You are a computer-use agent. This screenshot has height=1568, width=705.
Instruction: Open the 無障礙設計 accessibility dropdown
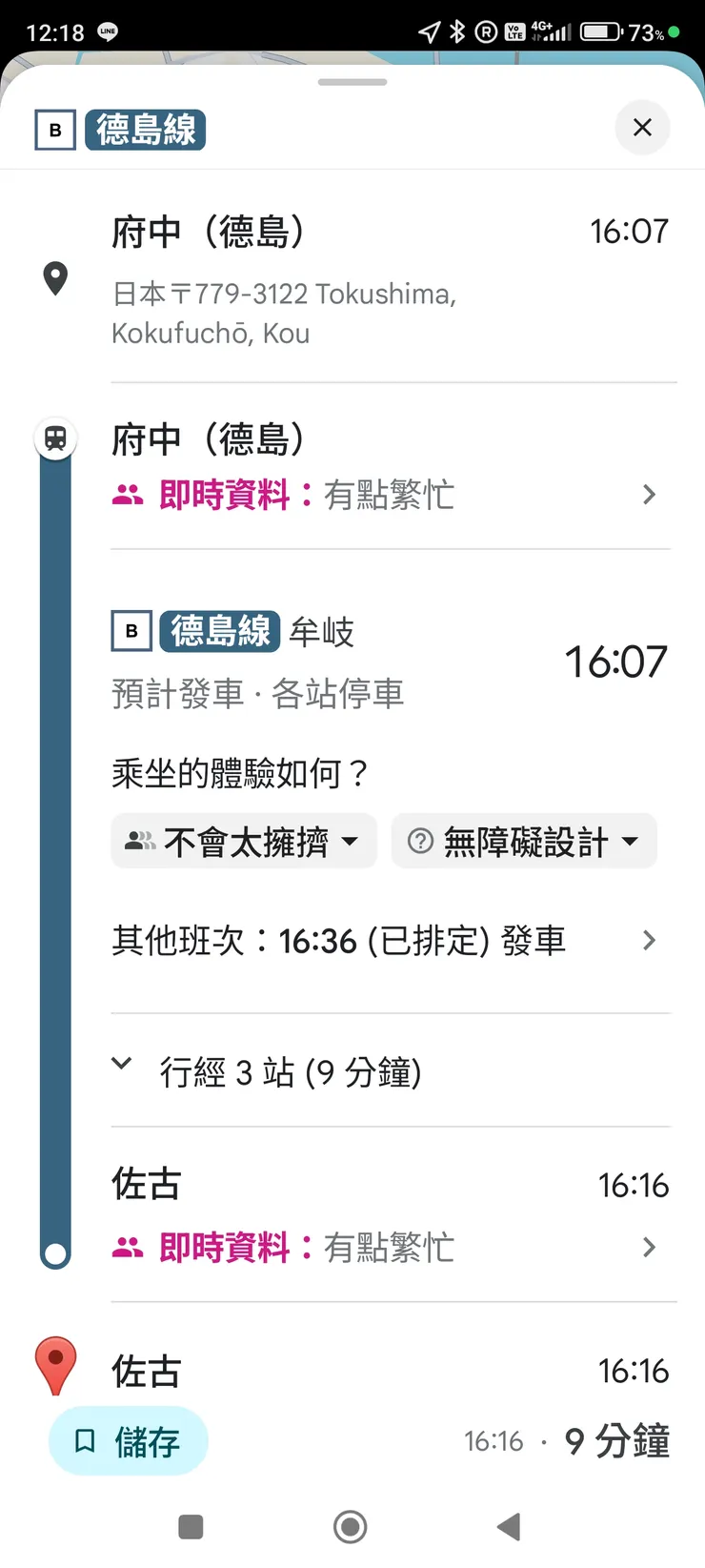click(x=523, y=841)
